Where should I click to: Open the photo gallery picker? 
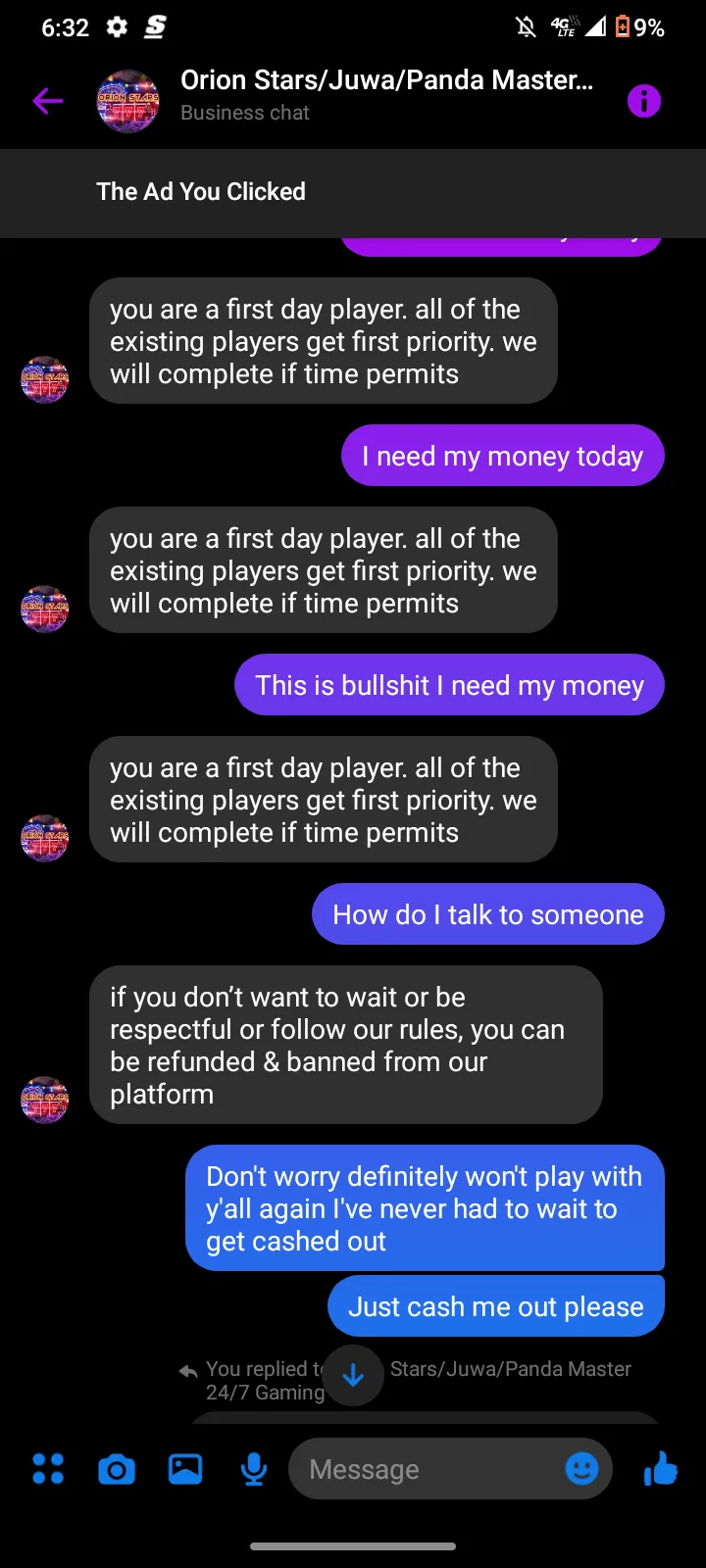click(185, 1469)
